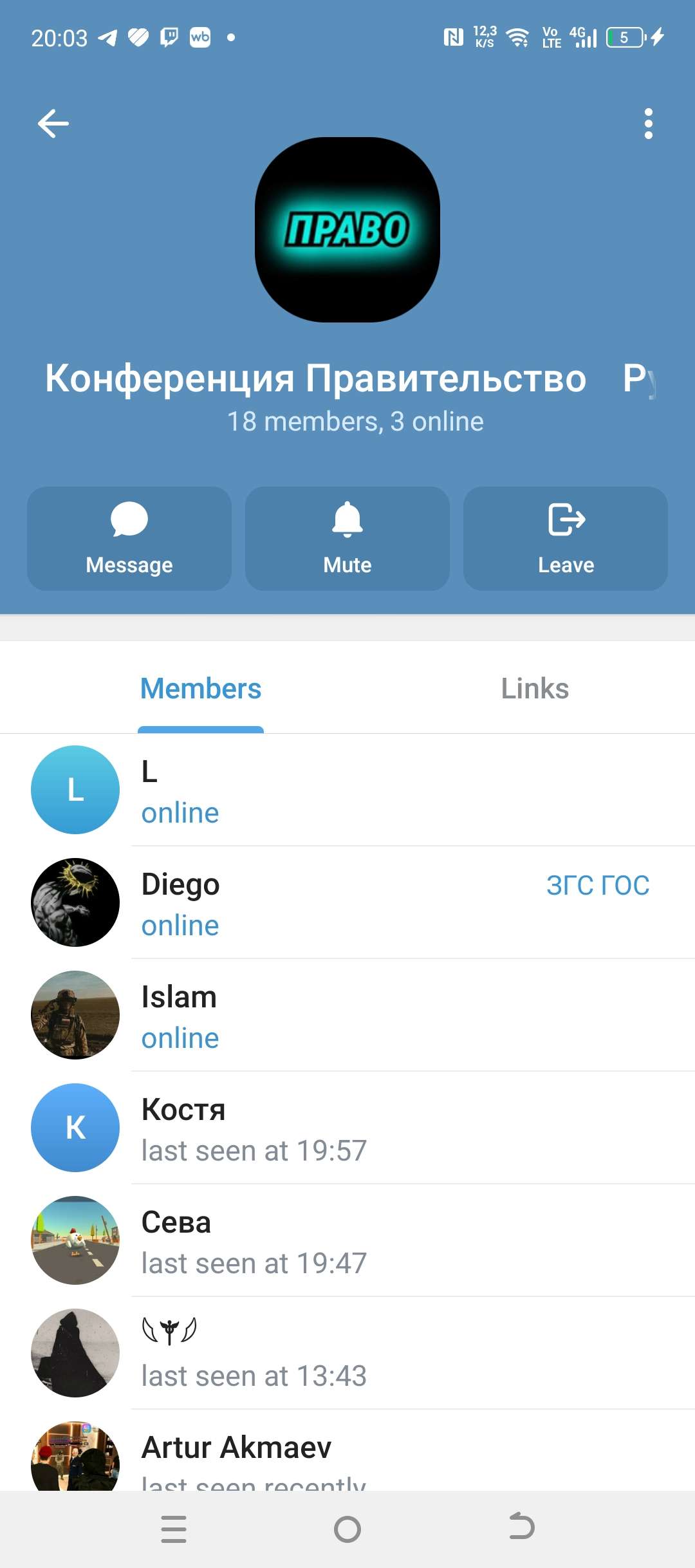The width and height of the screenshot is (695, 1568).
Task: Open the three-dot overflow menu
Action: click(648, 124)
